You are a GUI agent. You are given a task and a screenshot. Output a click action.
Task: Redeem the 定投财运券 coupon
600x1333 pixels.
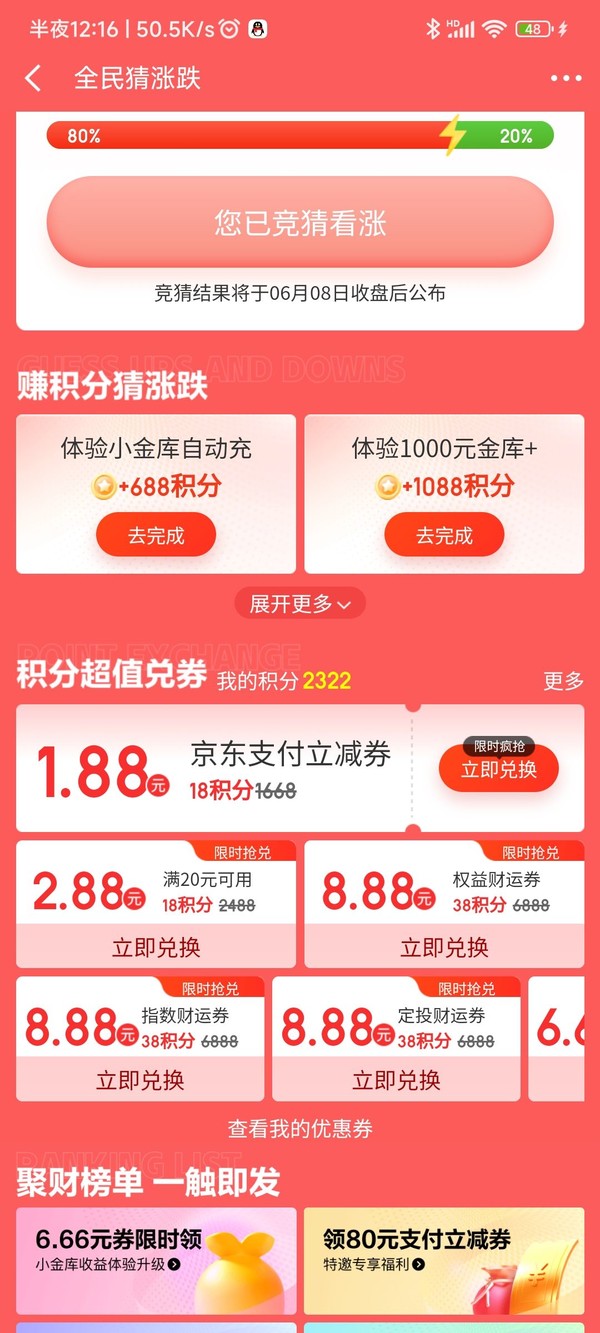(x=396, y=1080)
